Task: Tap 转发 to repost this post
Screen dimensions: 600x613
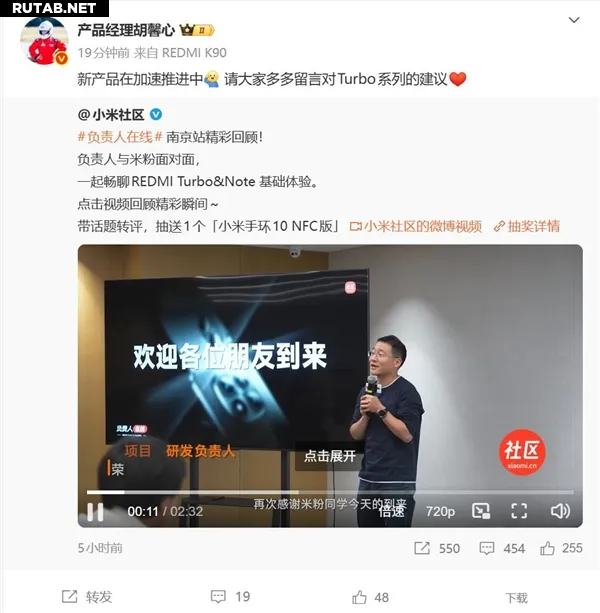Action: [87, 597]
